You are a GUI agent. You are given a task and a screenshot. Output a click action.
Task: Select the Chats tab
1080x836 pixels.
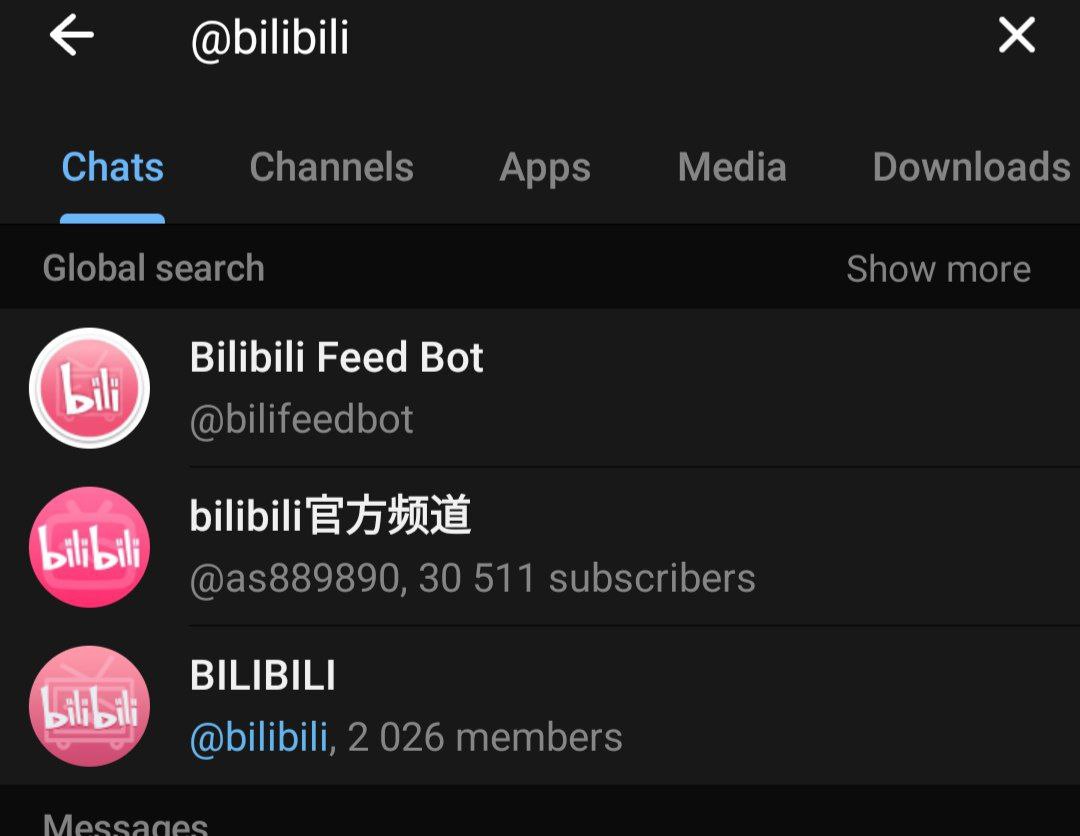pyautogui.click(x=112, y=168)
